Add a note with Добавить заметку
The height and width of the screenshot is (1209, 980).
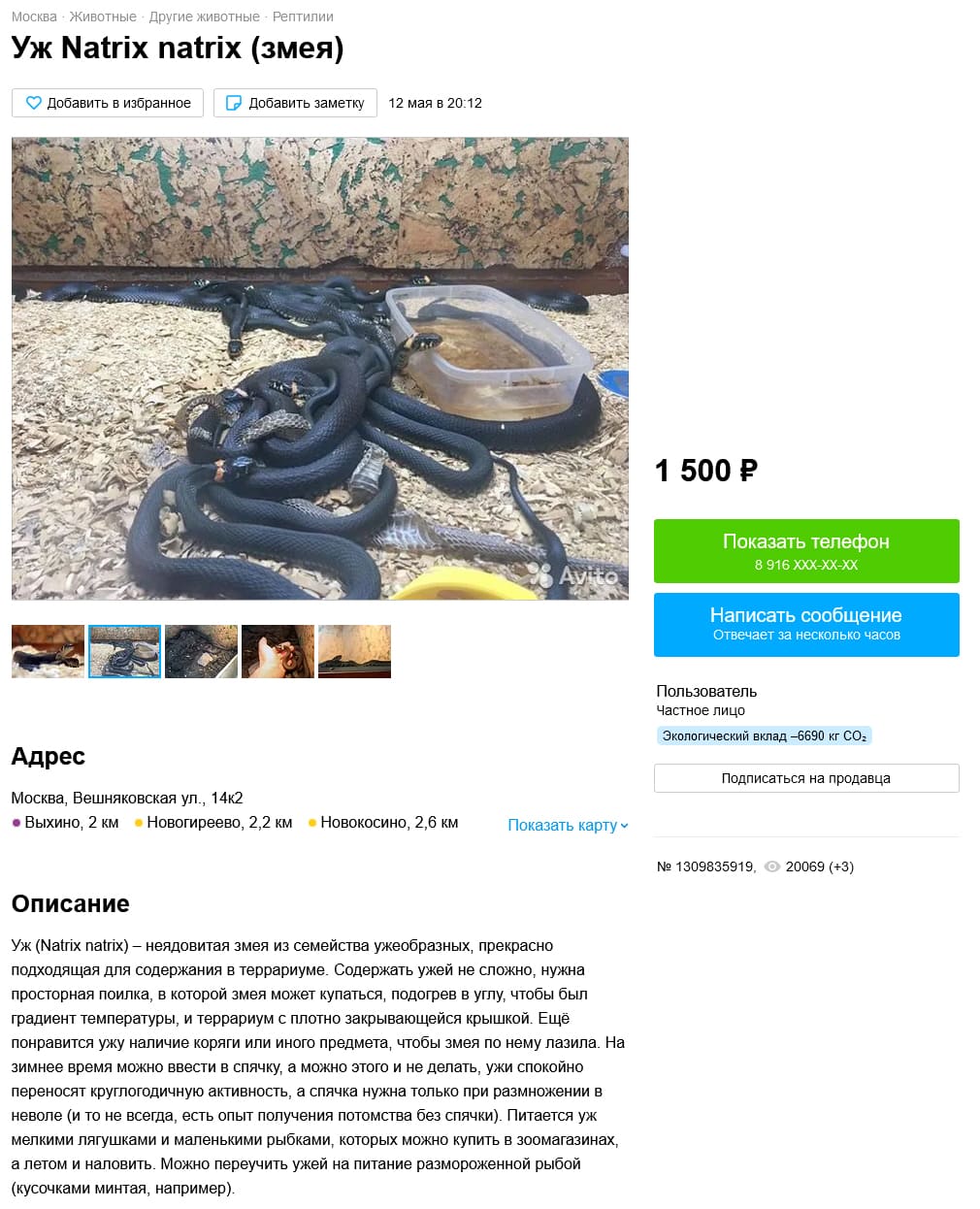295,103
